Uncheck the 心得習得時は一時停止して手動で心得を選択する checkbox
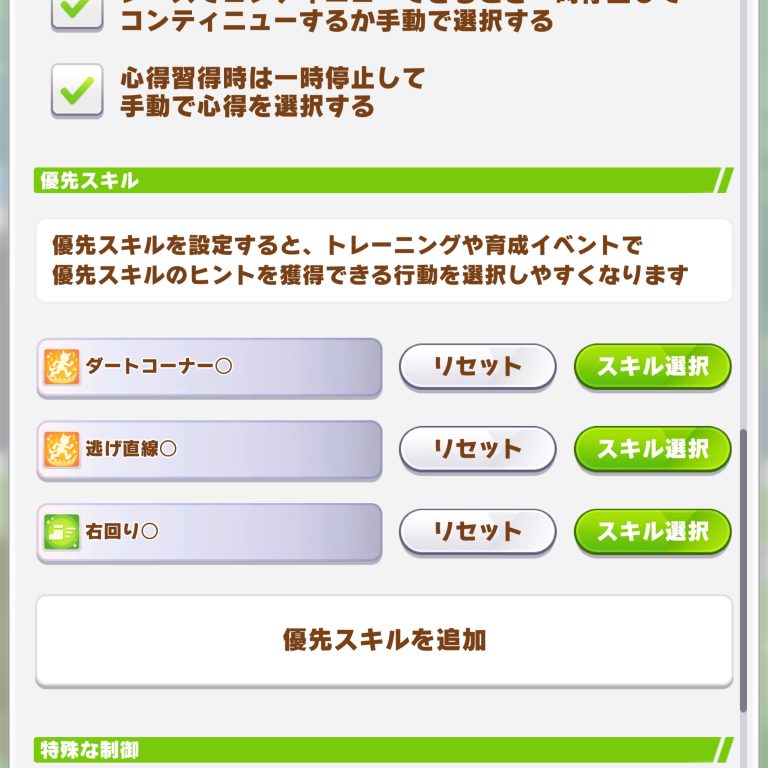 click(77, 91)
